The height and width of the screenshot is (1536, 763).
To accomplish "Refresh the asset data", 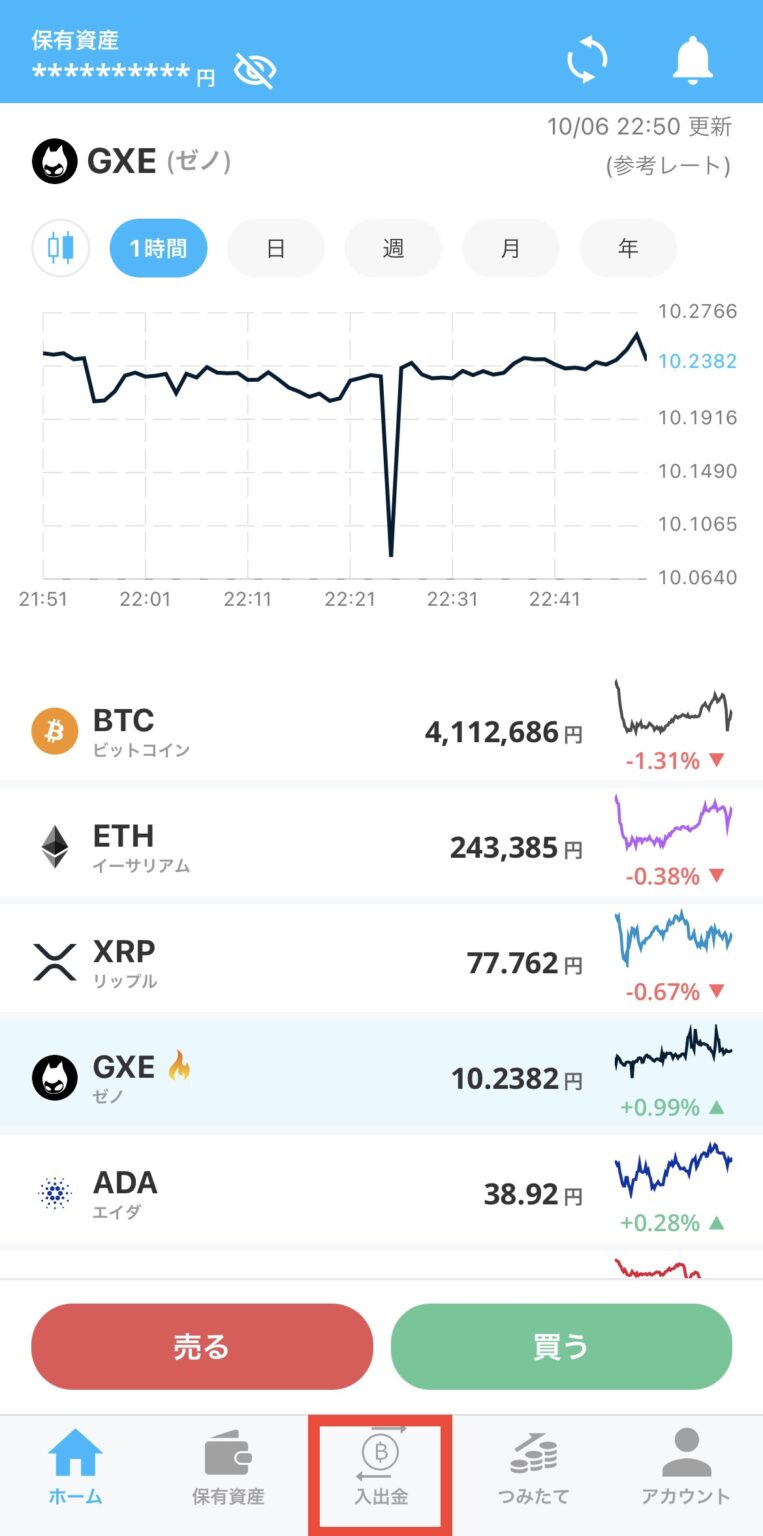I will pyautogui.click(x=587, y=59).
